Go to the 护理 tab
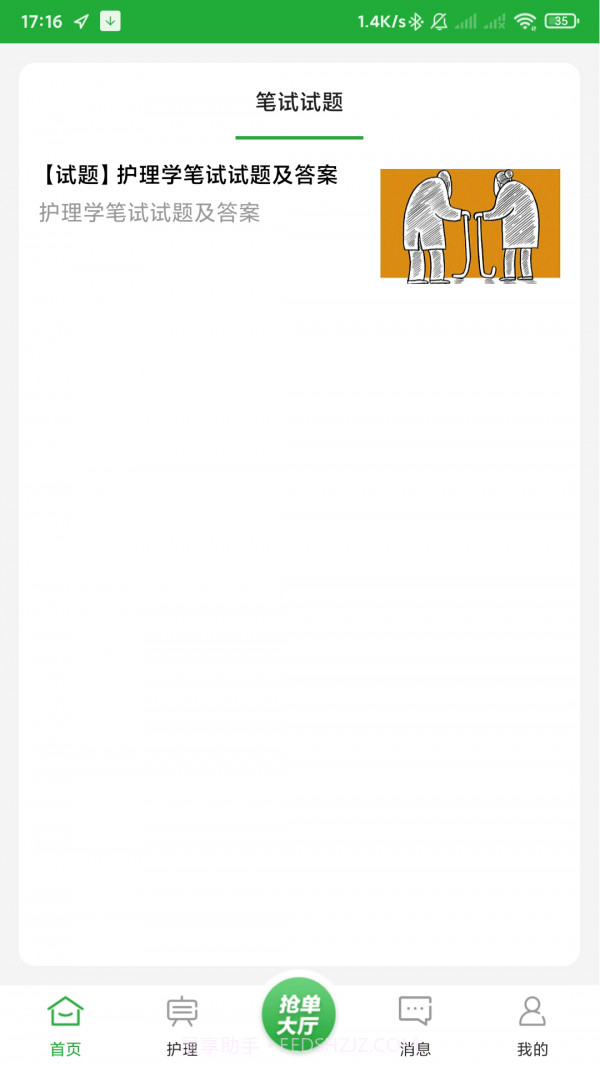 click(x=182, y=1026)
